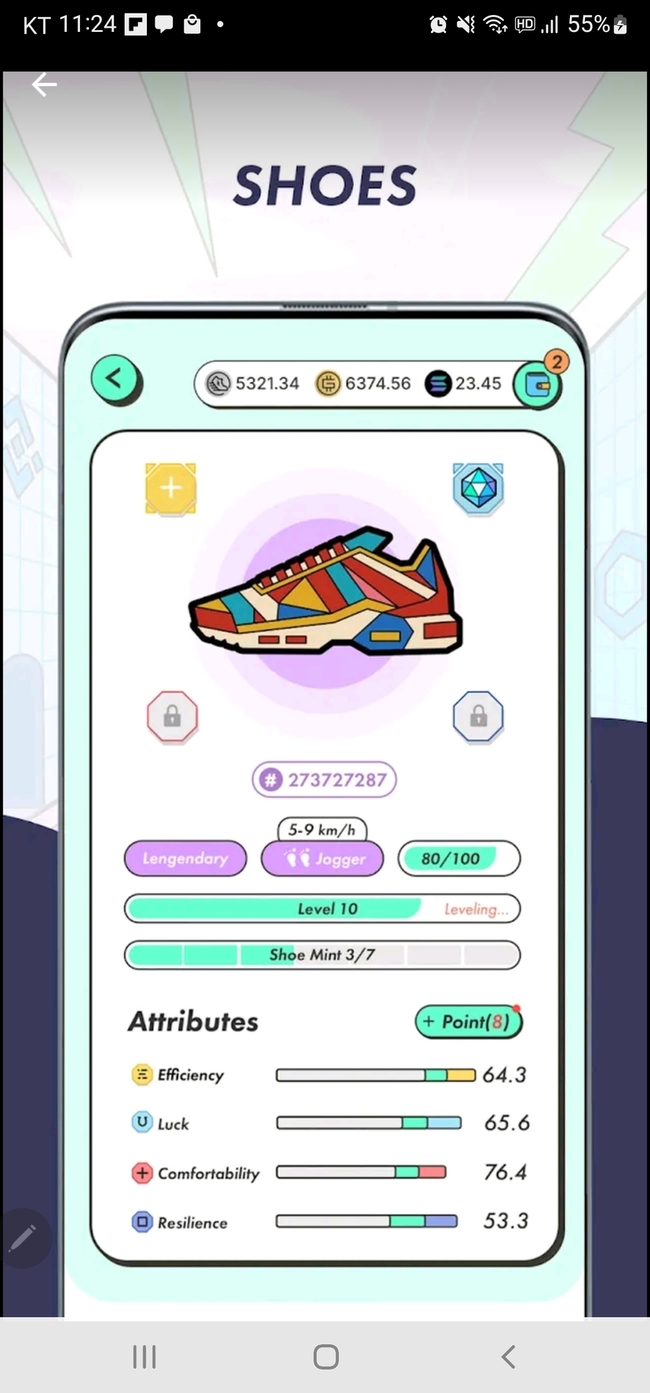Open the floating pencil edit tool

[22, 1238]
